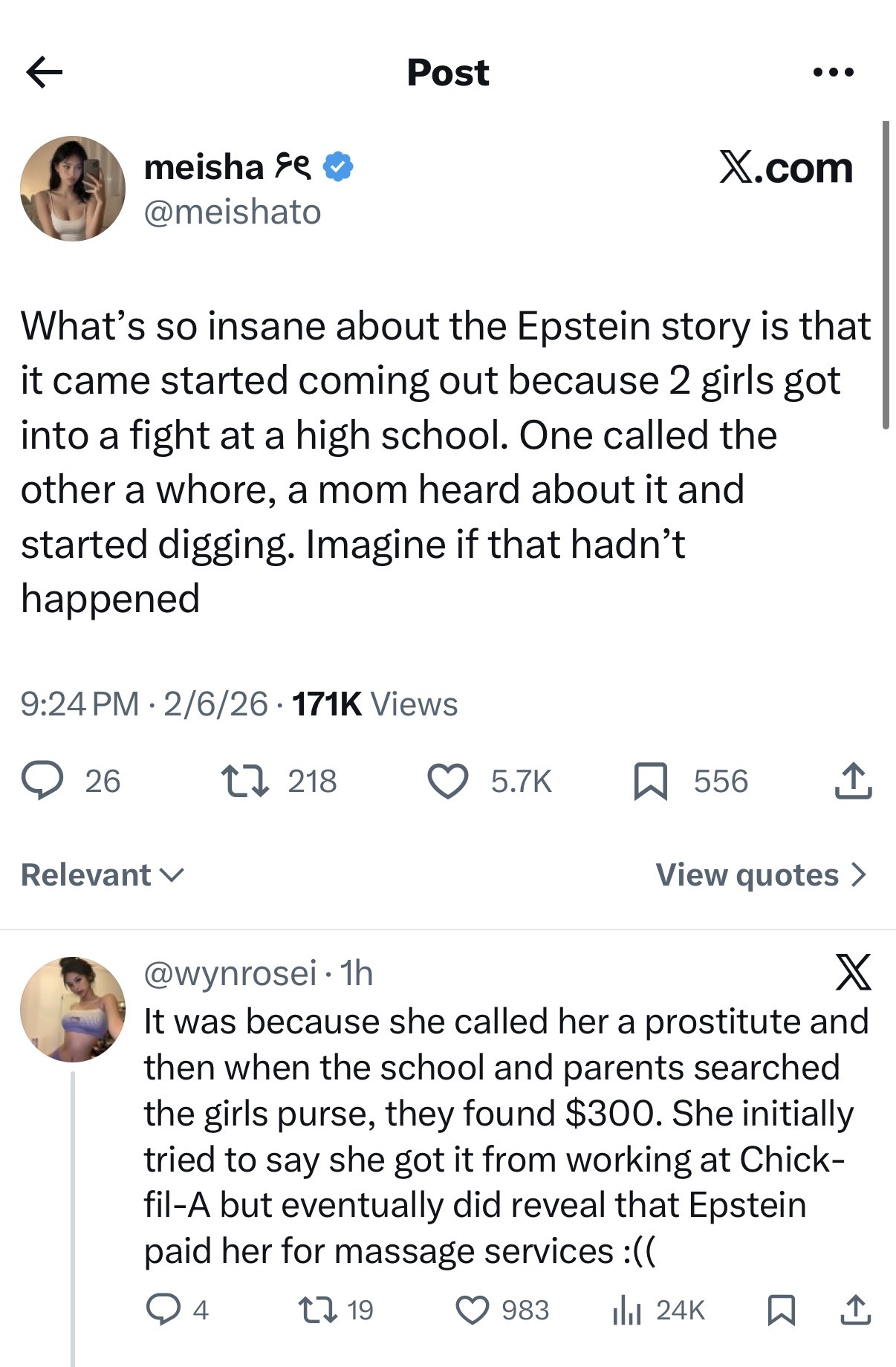The image size is (896, 1367).
Task: Go back using the arrow
Action: [x=44, y=73]
